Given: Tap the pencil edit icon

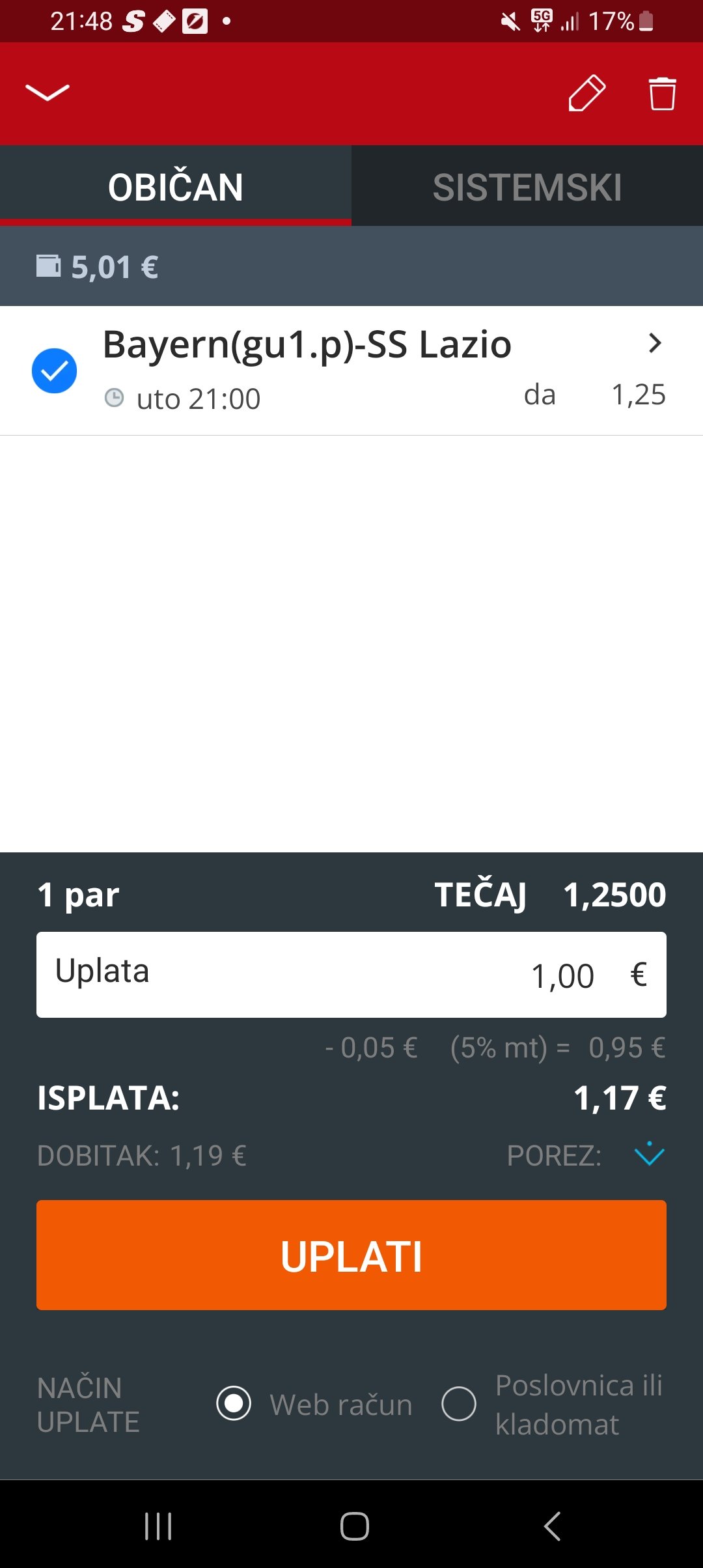Looking at the screenshot, I should coord(587,93).
